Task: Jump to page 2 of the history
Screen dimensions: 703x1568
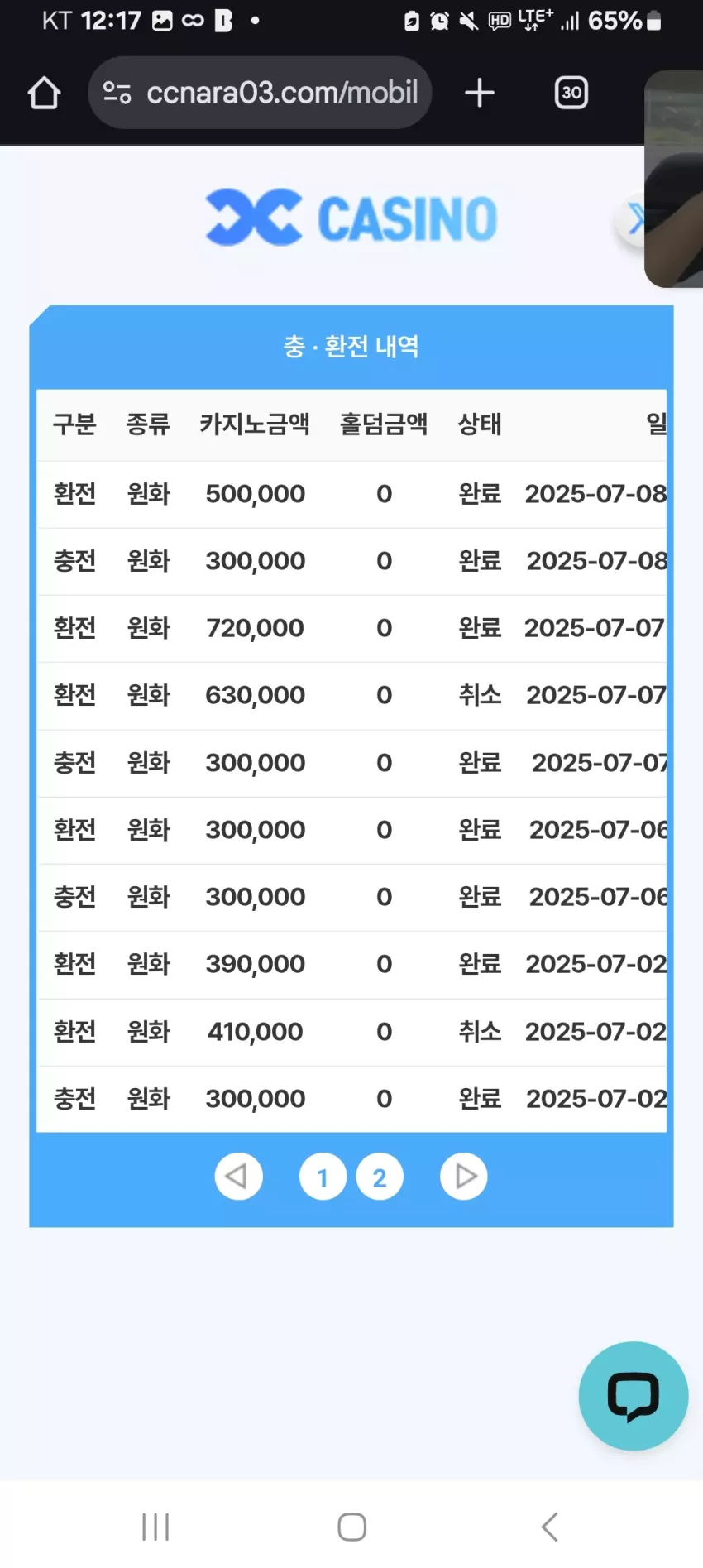Action: [x=380, y=1177]
